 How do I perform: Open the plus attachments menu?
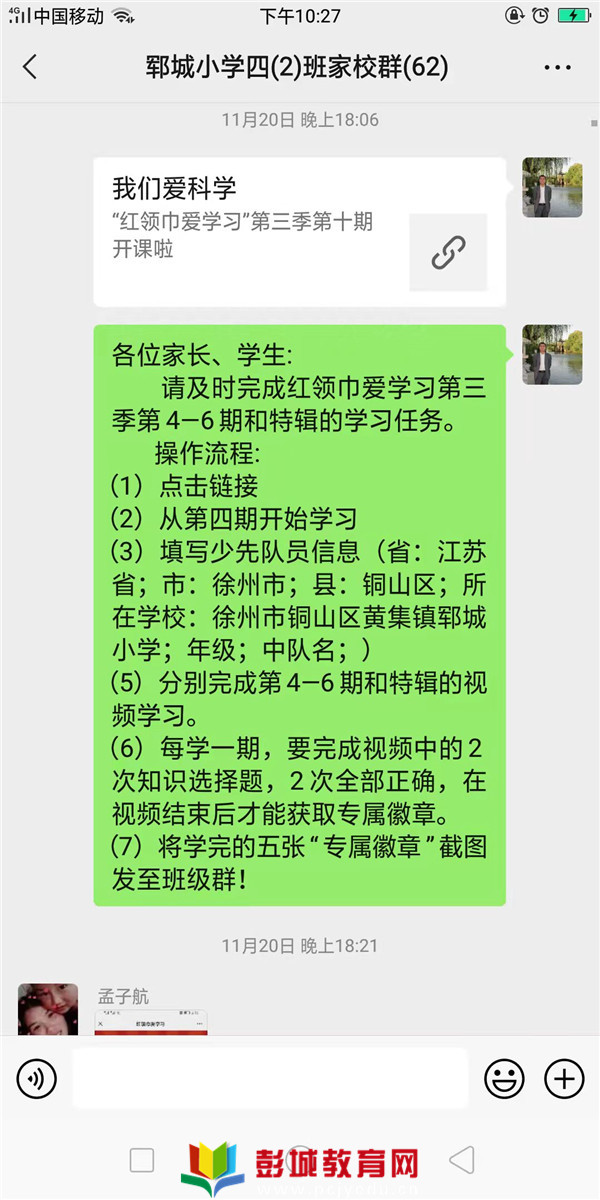pyautogui.click(x=564, y=1078)
